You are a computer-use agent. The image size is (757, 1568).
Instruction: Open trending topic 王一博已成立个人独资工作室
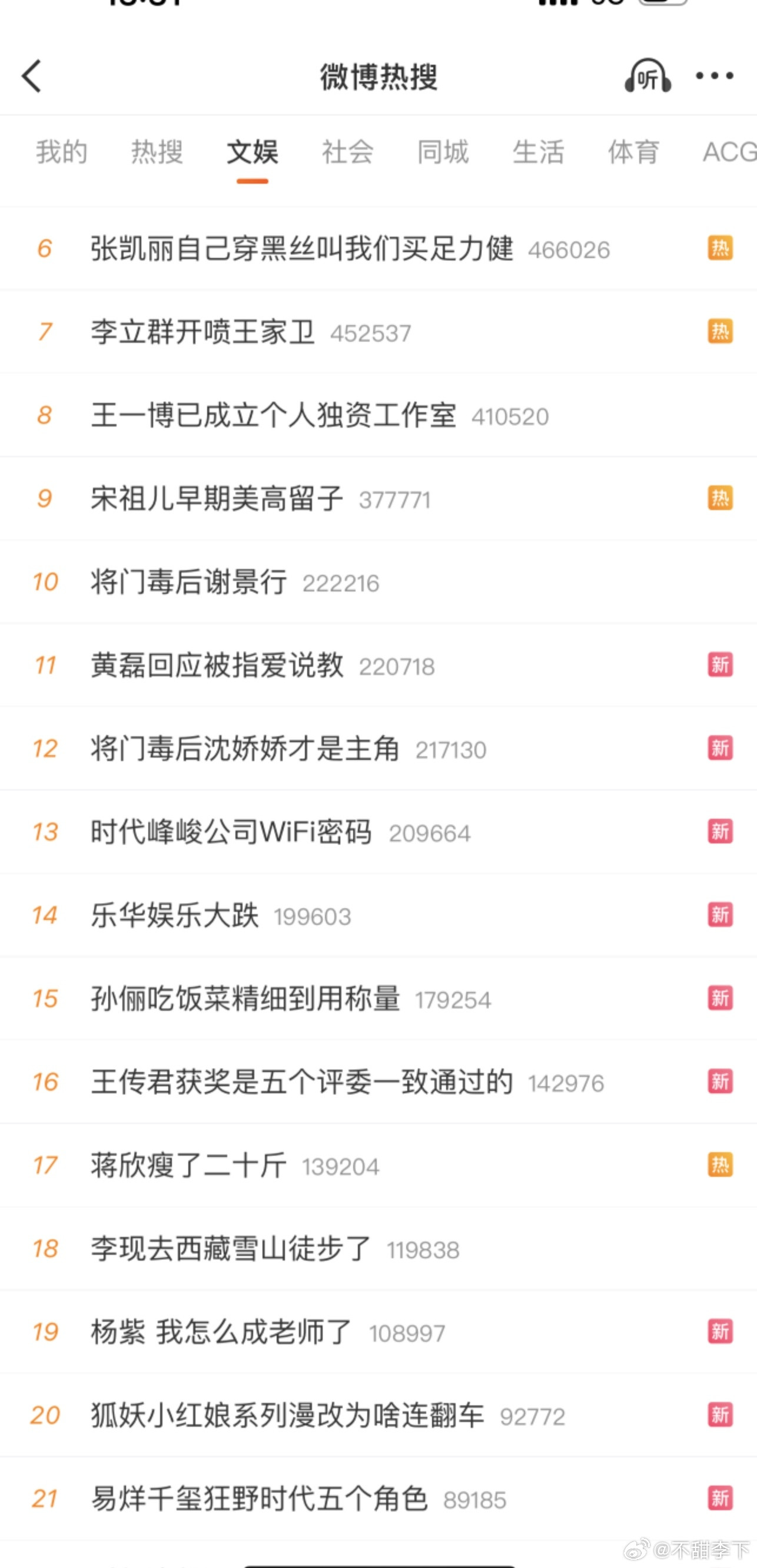(x=275, y=415)
